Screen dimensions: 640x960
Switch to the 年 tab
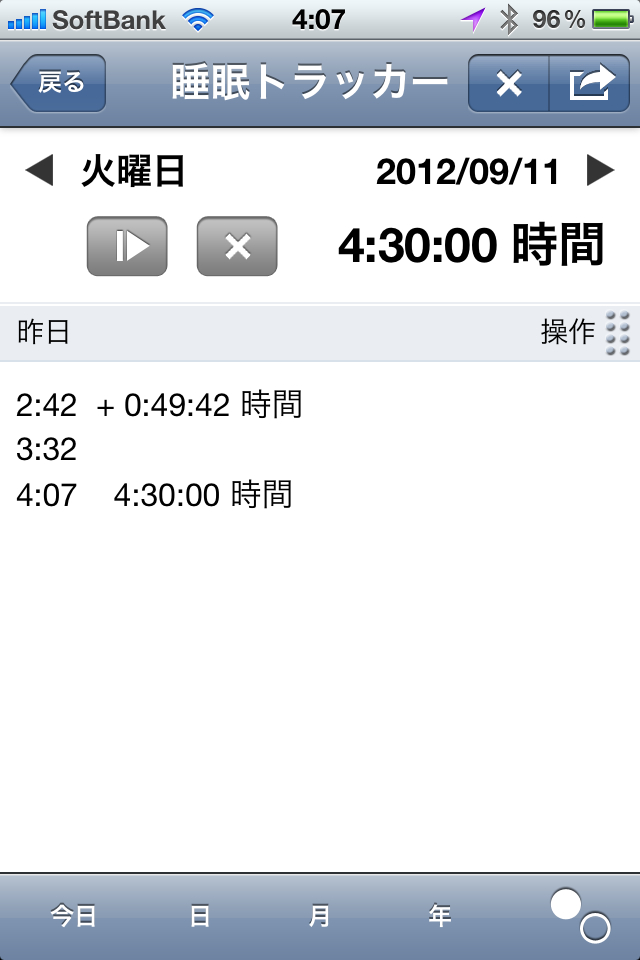439,915
